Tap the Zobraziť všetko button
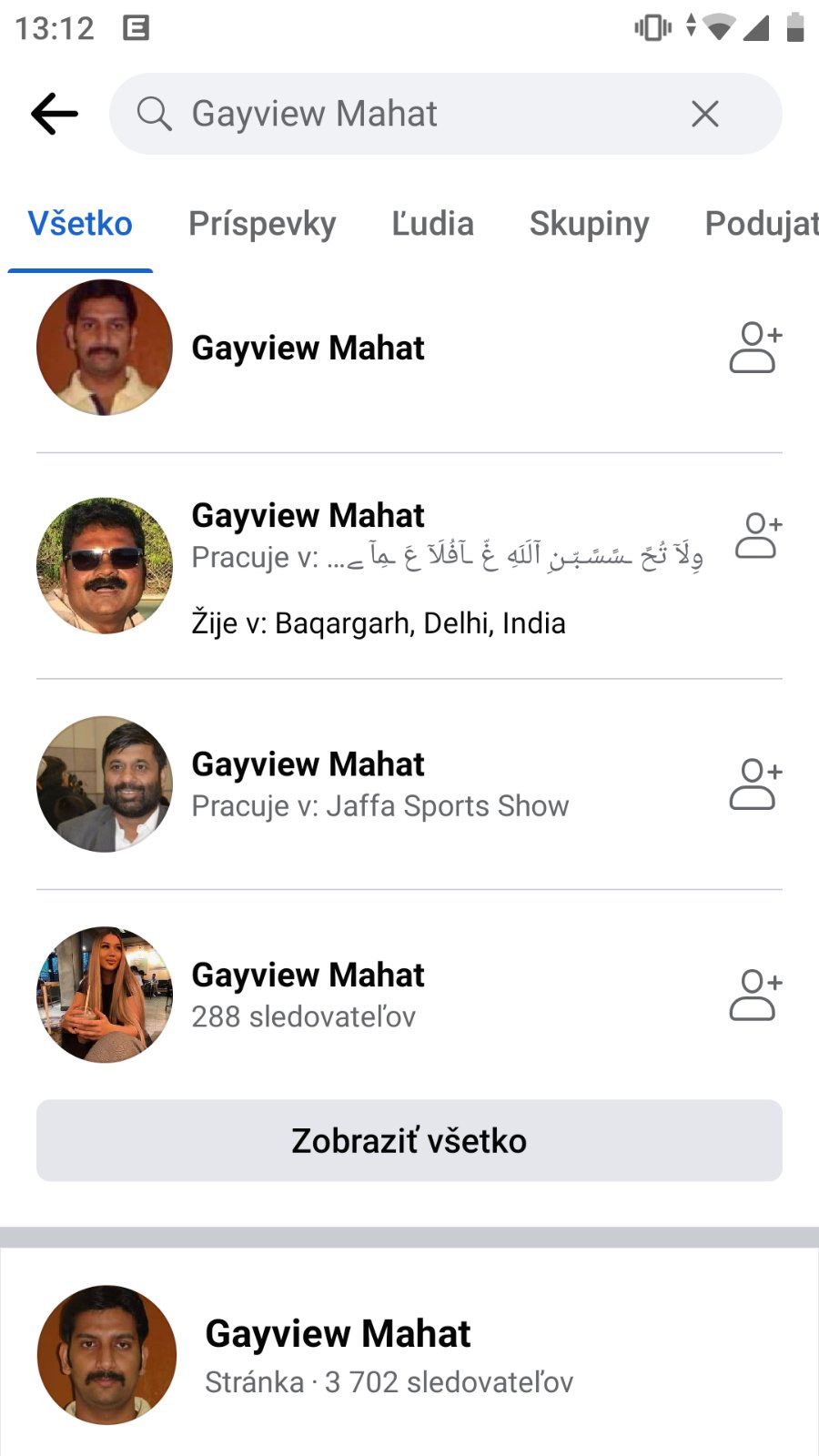The image size is (819, 1456). 409,1140
